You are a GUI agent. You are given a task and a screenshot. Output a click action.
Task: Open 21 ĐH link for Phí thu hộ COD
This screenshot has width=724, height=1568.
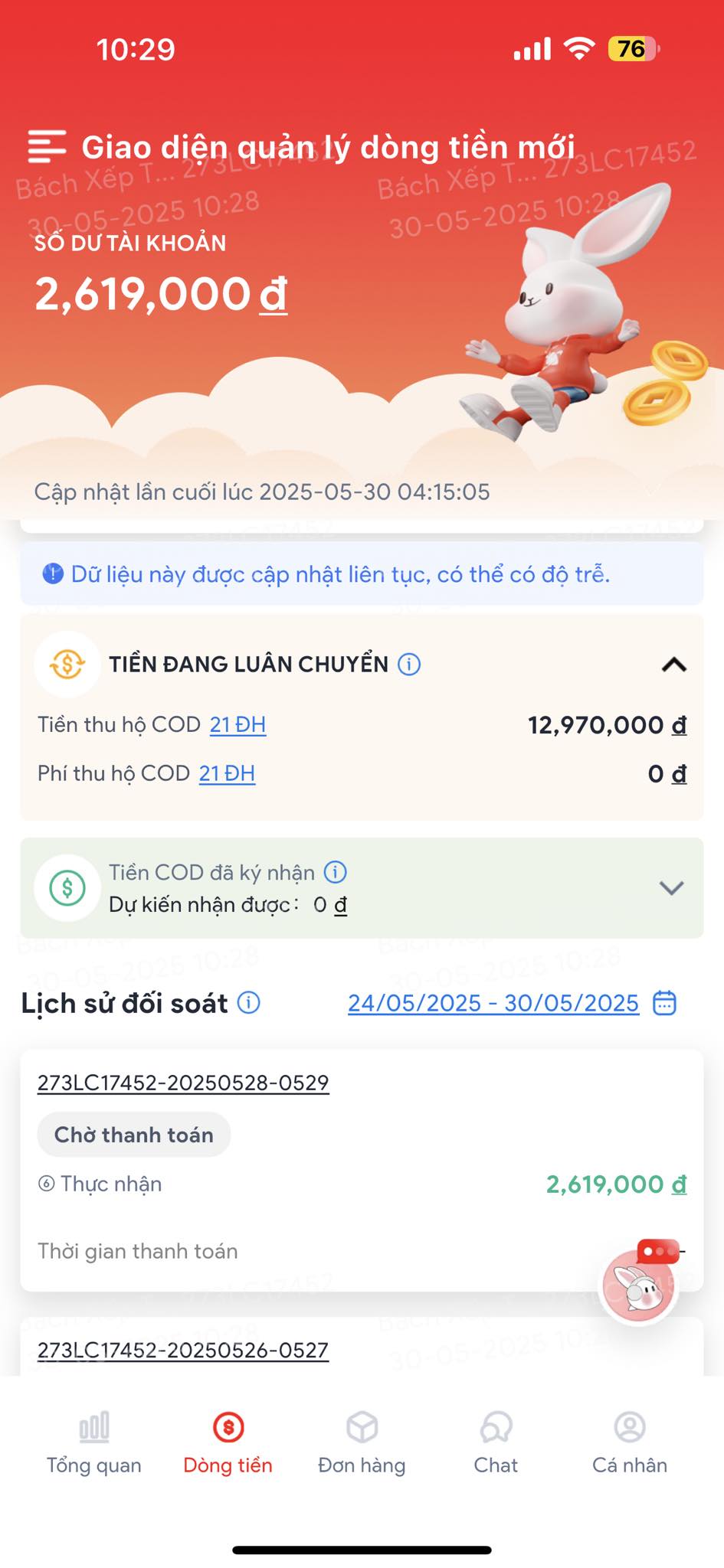pyautogui.click(x=227, y=773)
